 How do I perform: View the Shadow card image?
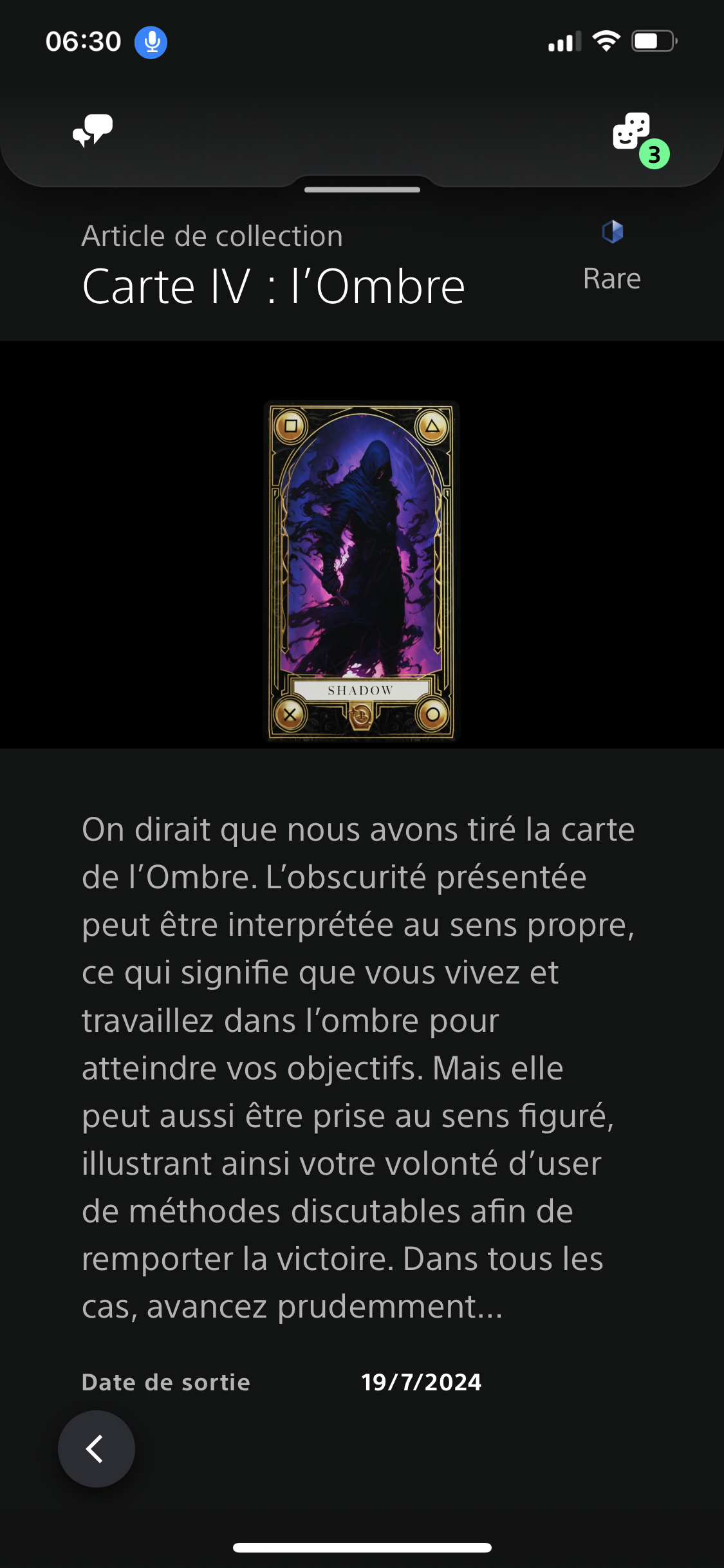[x=362, y=570]
